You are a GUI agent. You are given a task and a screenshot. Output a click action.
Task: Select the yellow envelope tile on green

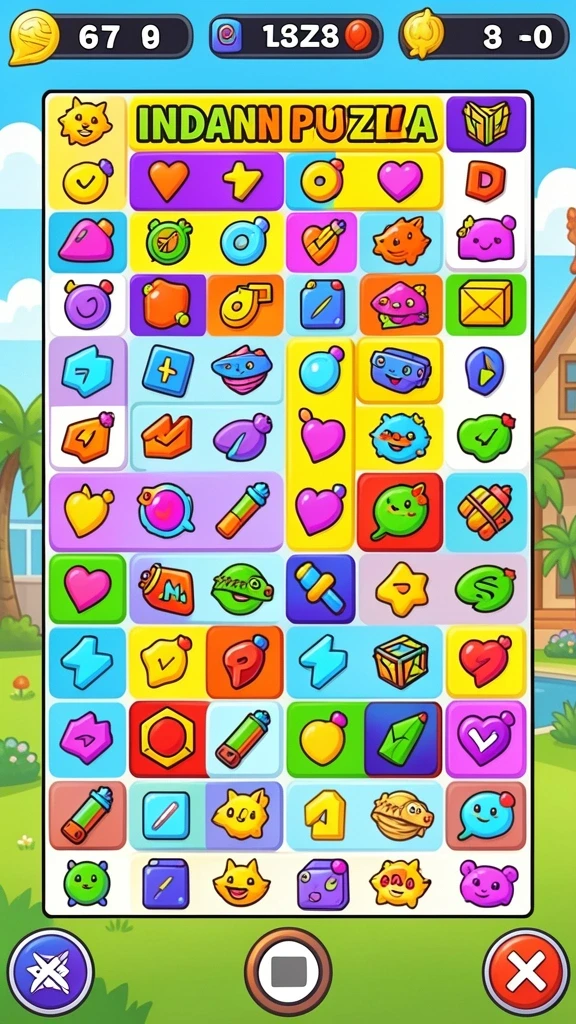(x=485, y=305)
